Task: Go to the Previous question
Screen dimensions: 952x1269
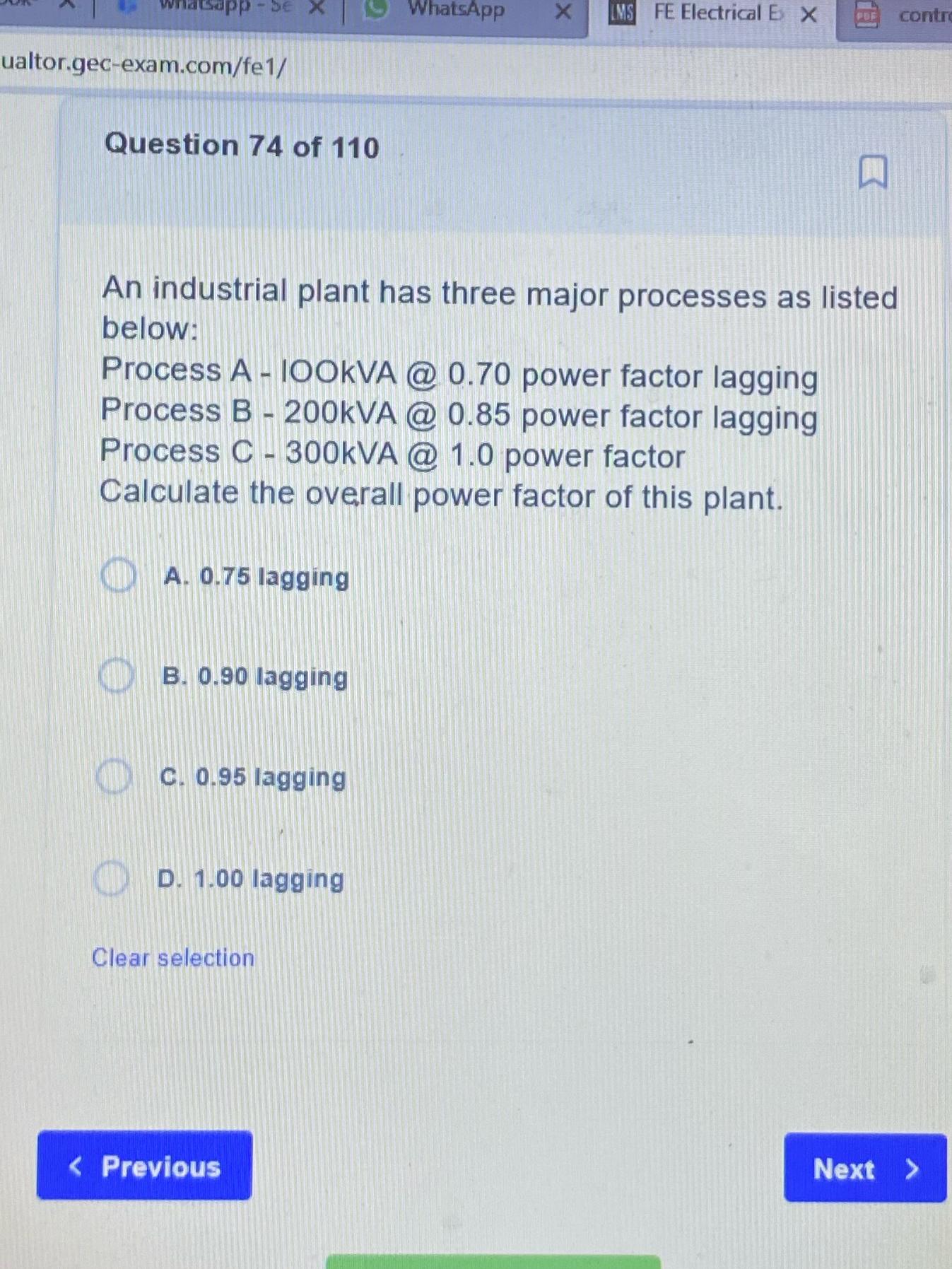Action: [144, 1166]
